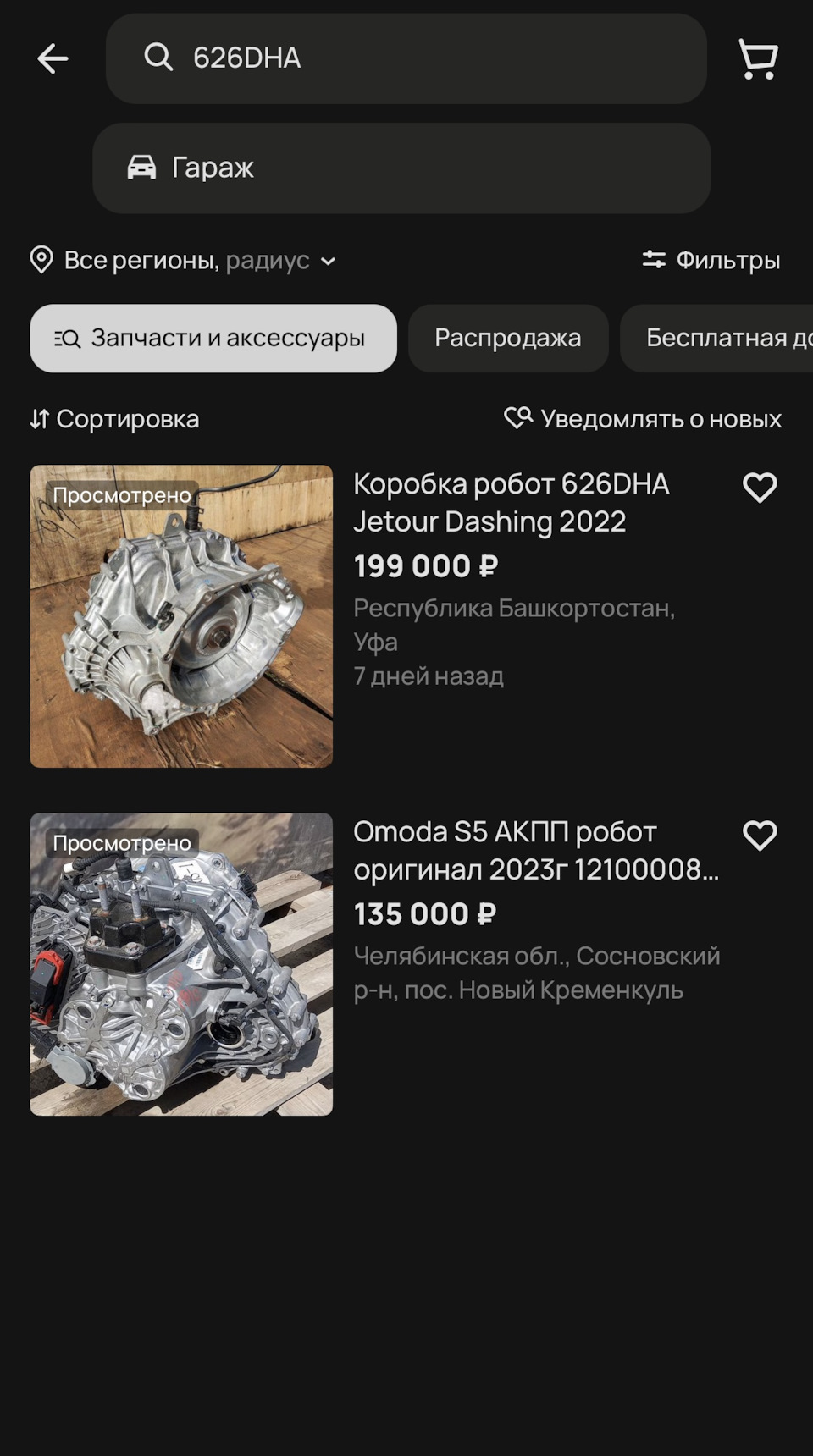Expand the Все регионы location dropdown
The image size is (813, 1456).
pyautogui.click(x=183, y=260)
